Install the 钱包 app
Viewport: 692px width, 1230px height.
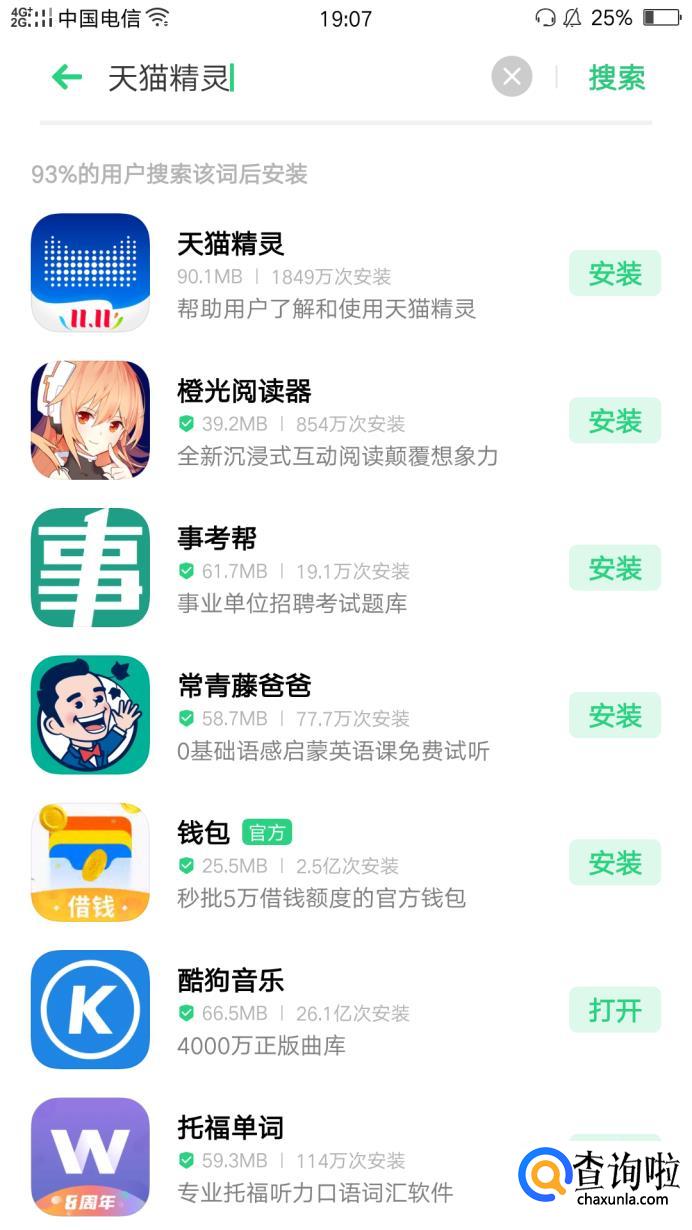(x=615, y=862)
